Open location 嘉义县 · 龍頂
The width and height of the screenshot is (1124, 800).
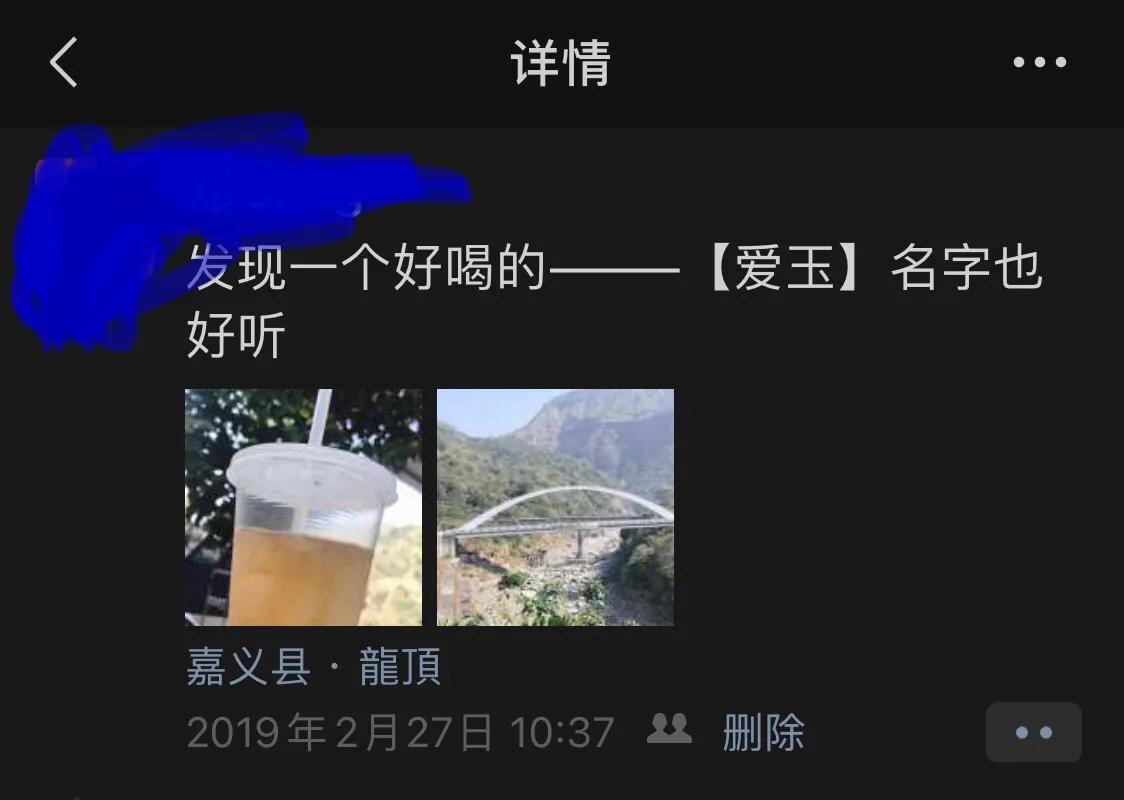[313, 667]
